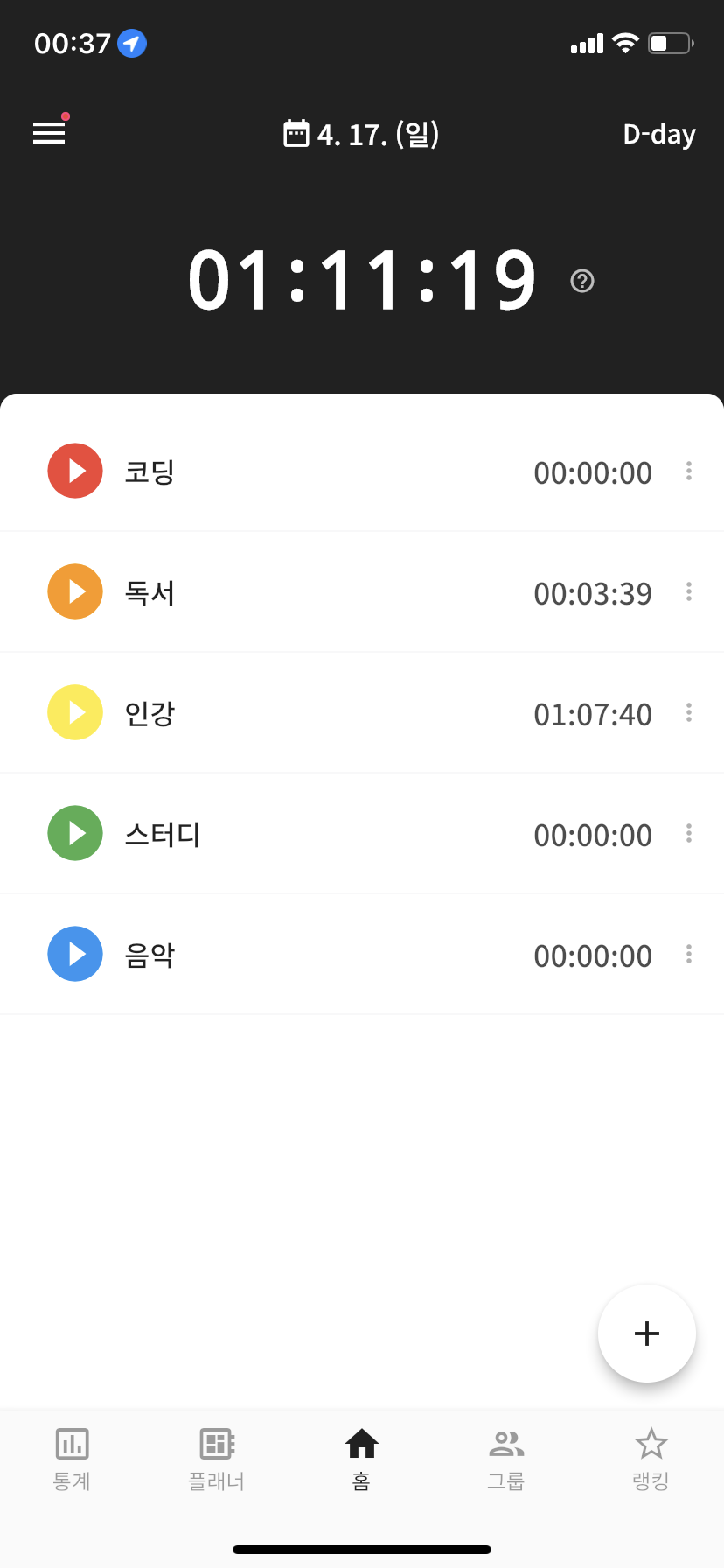Image resolution: width=724 pixels, height=1568 pixels.
Task: Open the more options for 음악
Action: pos(689,955)
